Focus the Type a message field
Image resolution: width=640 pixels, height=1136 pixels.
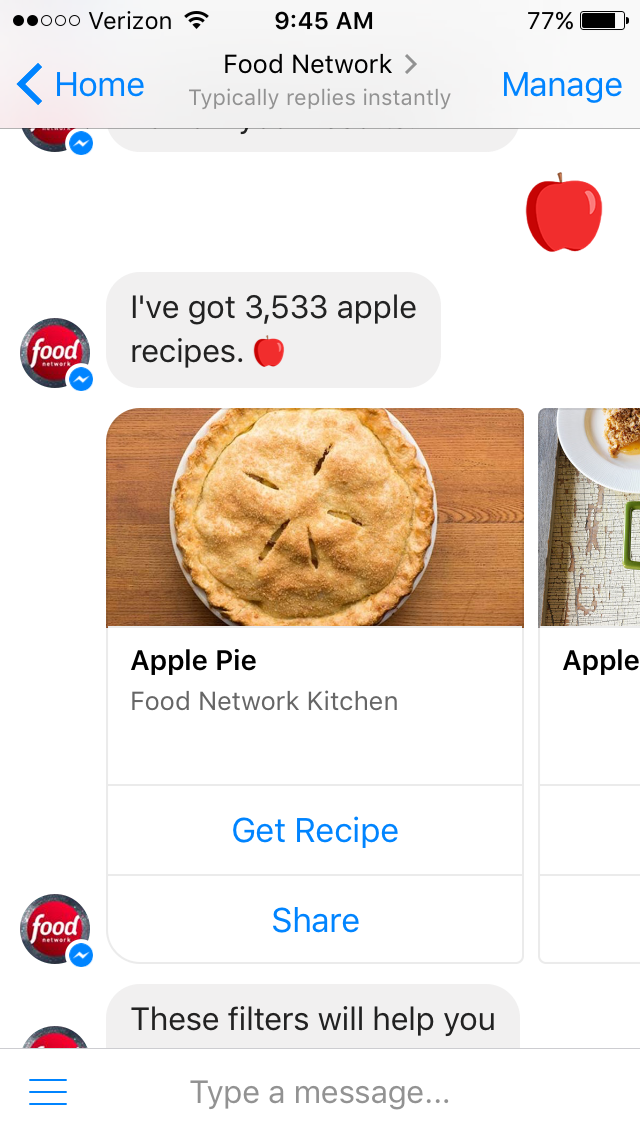click(320, 1092)
